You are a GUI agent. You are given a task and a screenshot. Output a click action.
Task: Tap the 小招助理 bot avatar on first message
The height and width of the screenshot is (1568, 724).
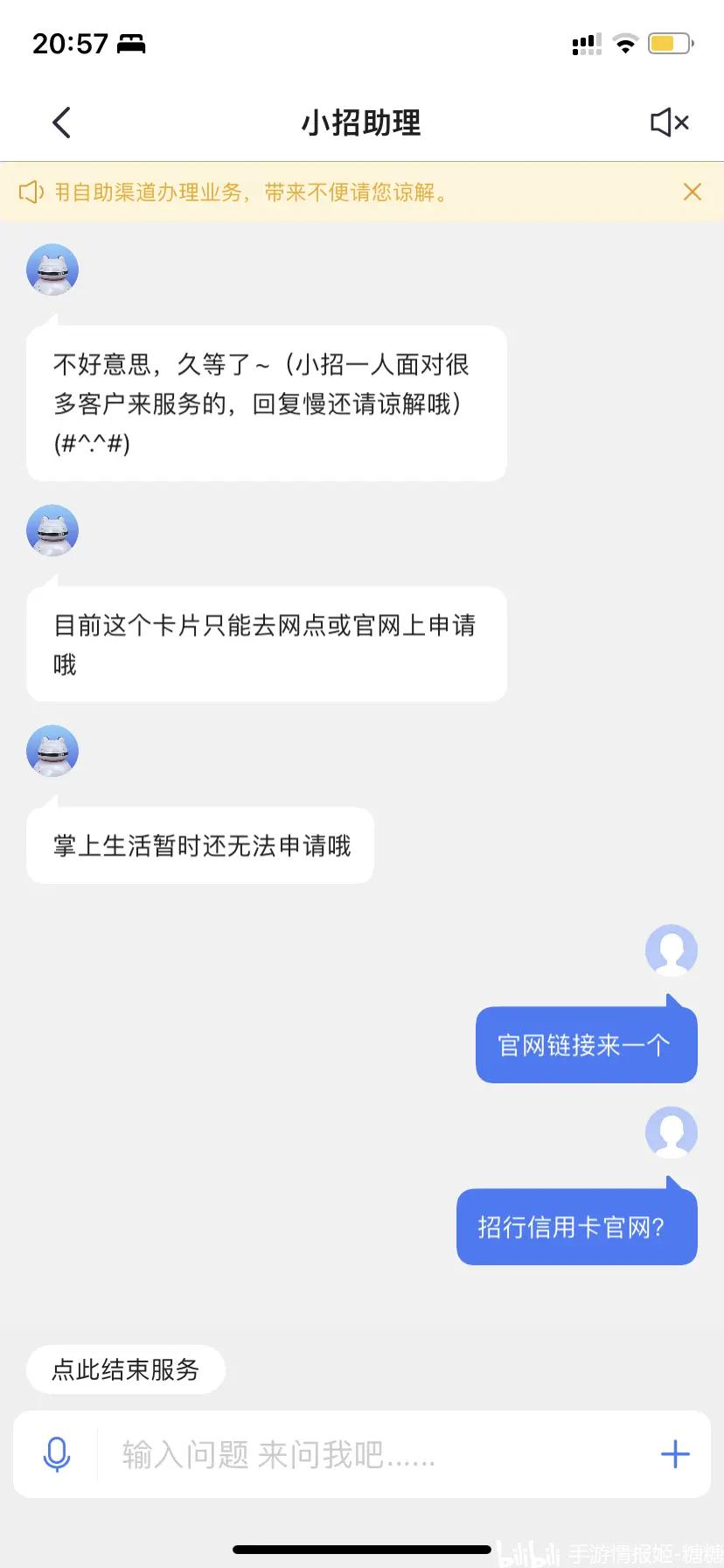[52, 269]
